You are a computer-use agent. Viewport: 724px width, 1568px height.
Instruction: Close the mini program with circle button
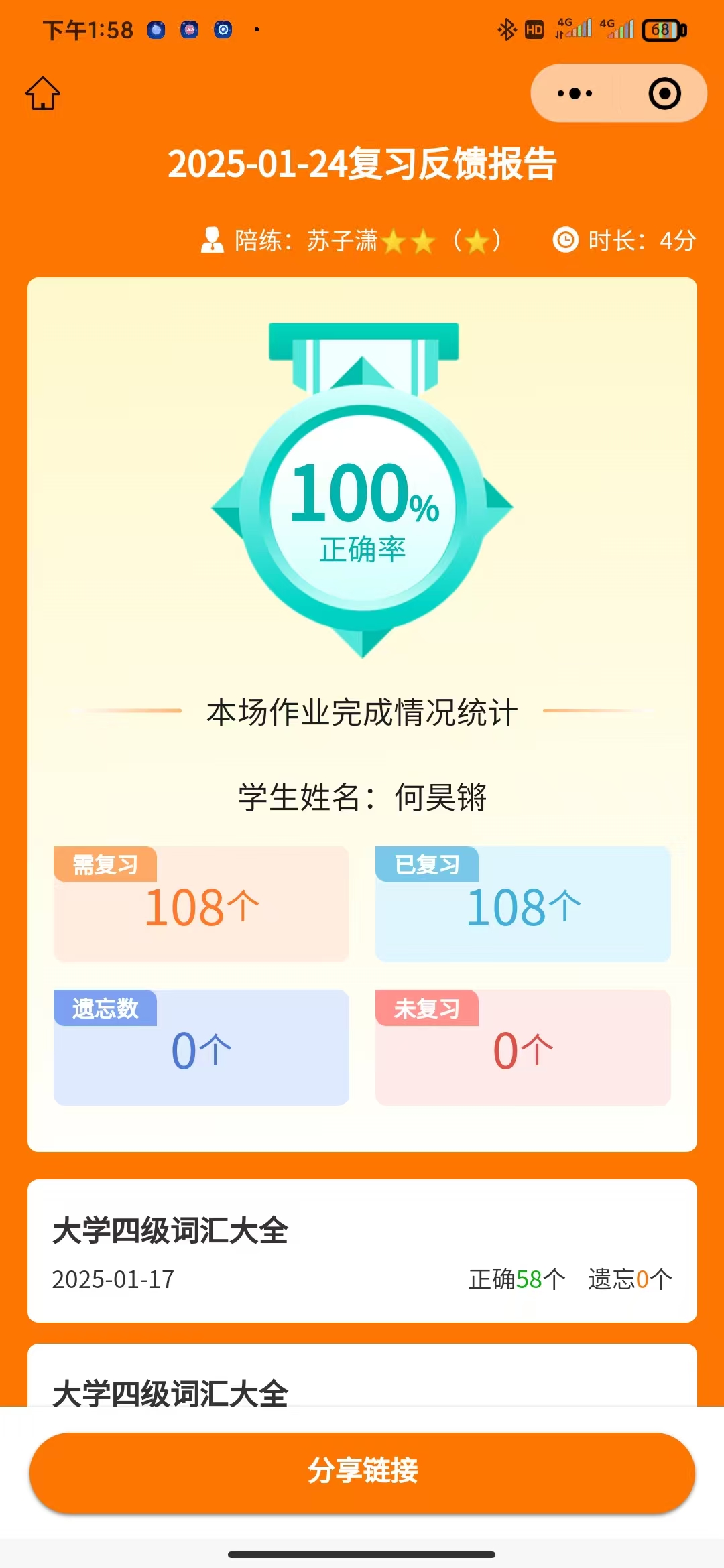click(664, 93)
